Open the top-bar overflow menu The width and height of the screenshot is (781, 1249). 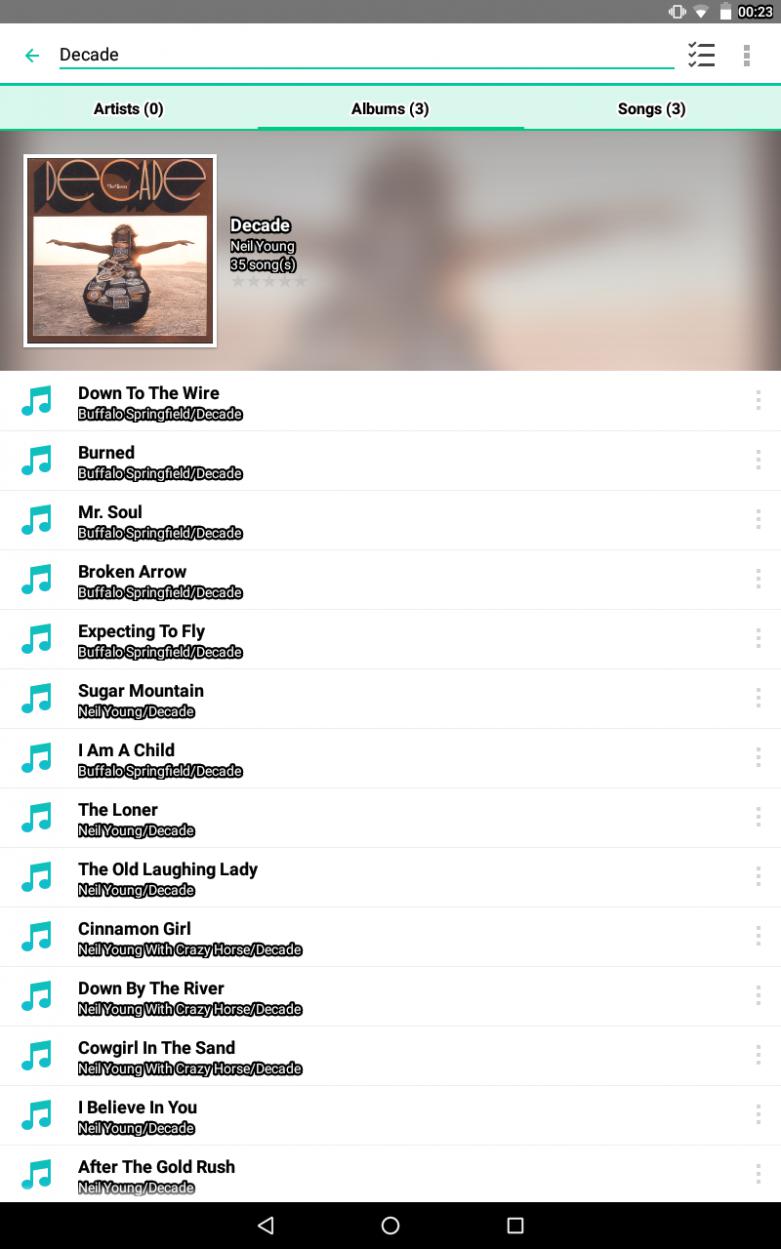coord(746,55)
